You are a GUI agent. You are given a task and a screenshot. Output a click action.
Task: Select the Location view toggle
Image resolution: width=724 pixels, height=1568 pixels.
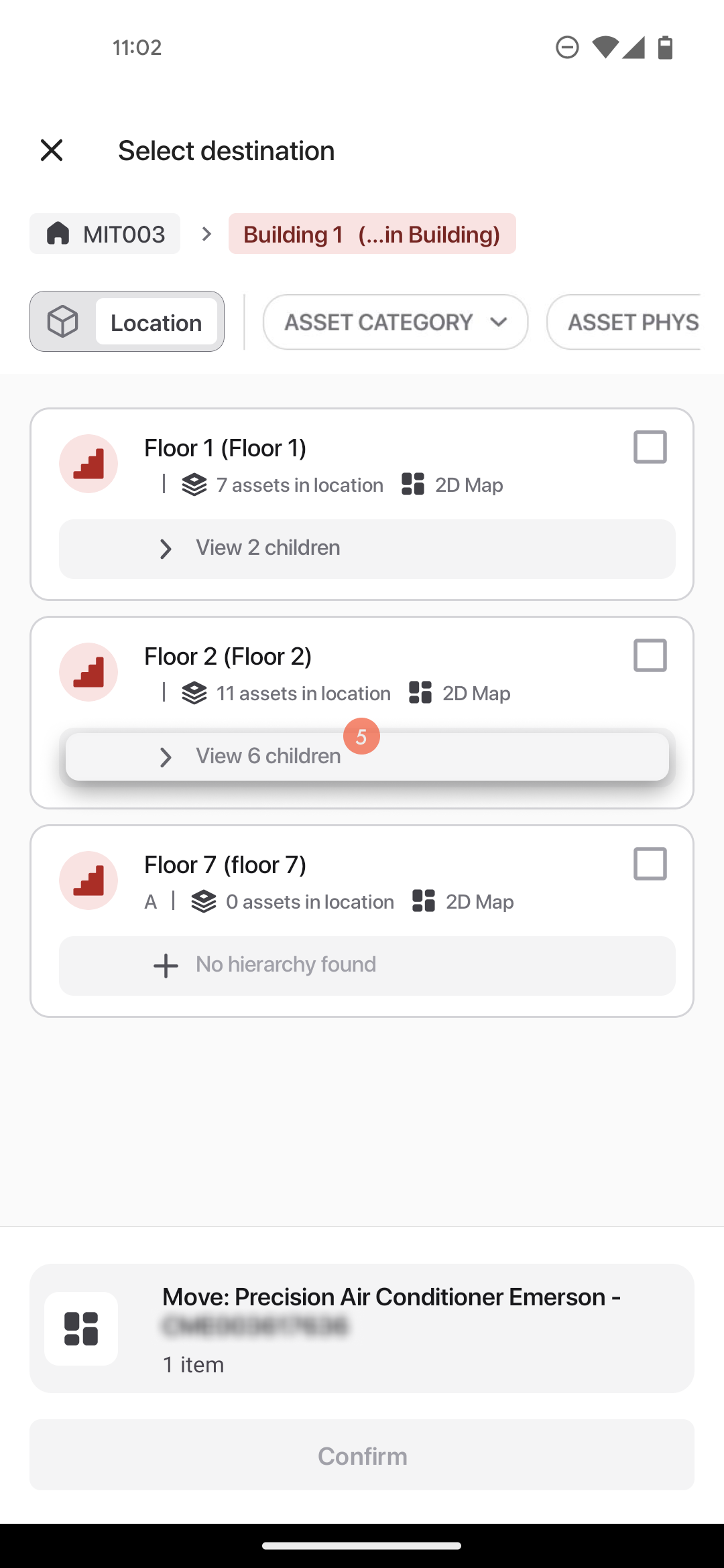point(156,322)
